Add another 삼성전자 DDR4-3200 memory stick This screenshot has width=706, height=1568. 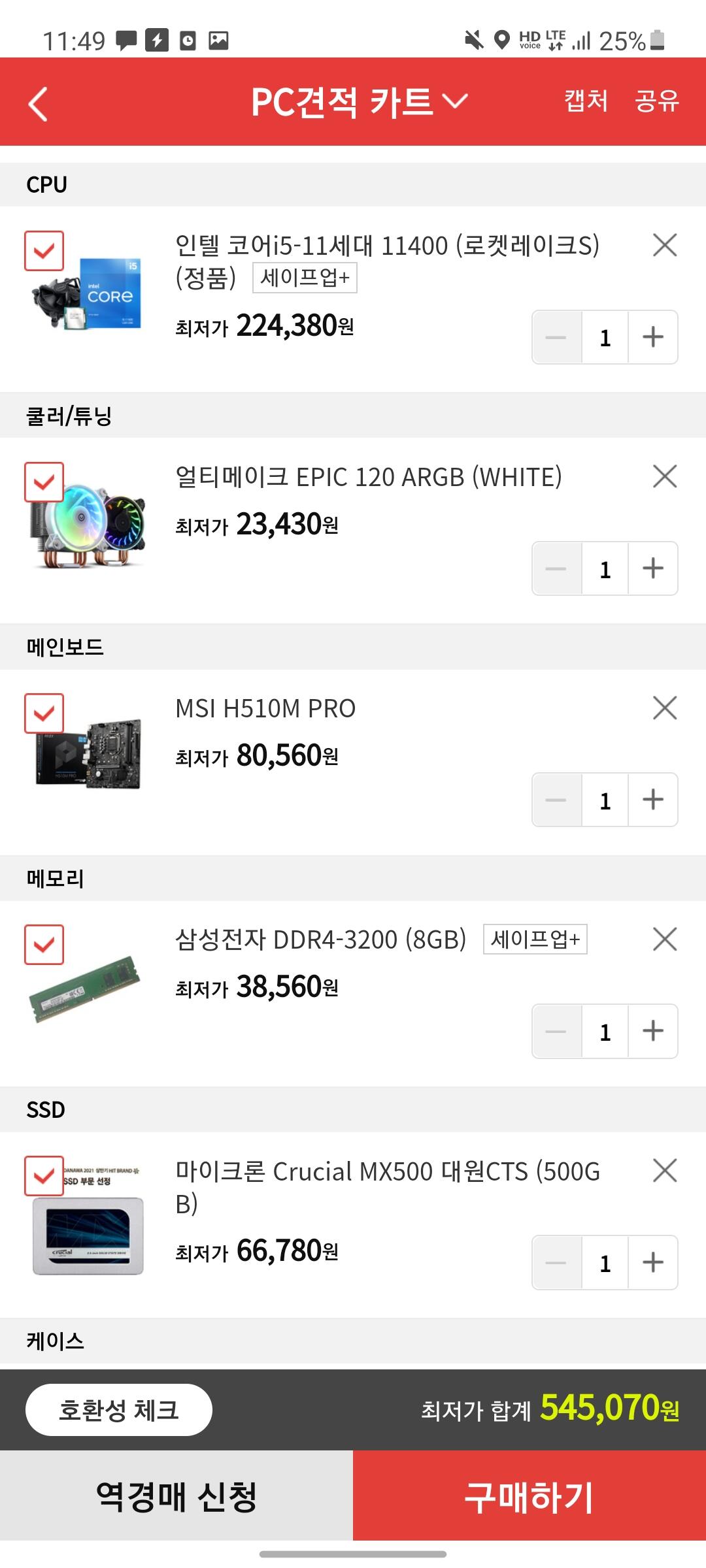(653, 1031)
